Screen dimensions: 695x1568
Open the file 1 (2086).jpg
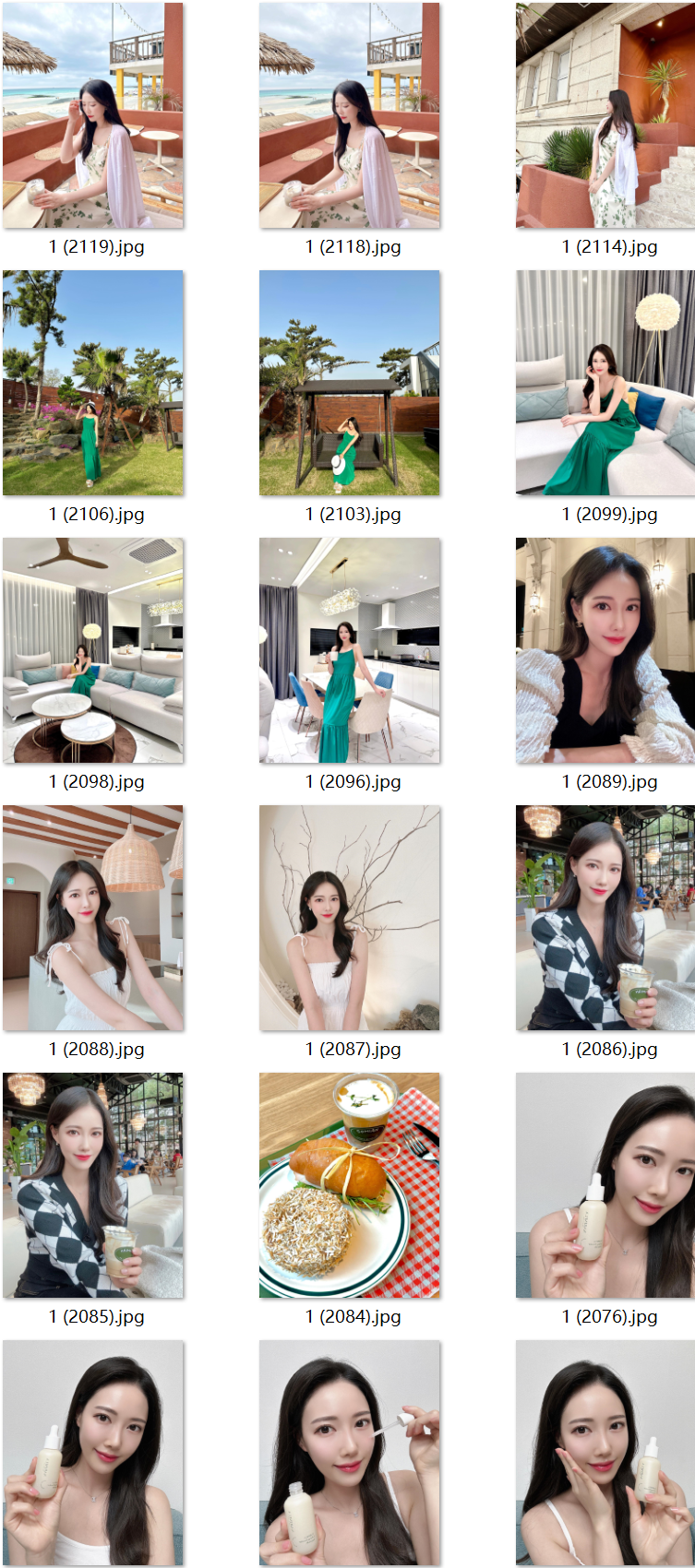[x=605, y=918]
